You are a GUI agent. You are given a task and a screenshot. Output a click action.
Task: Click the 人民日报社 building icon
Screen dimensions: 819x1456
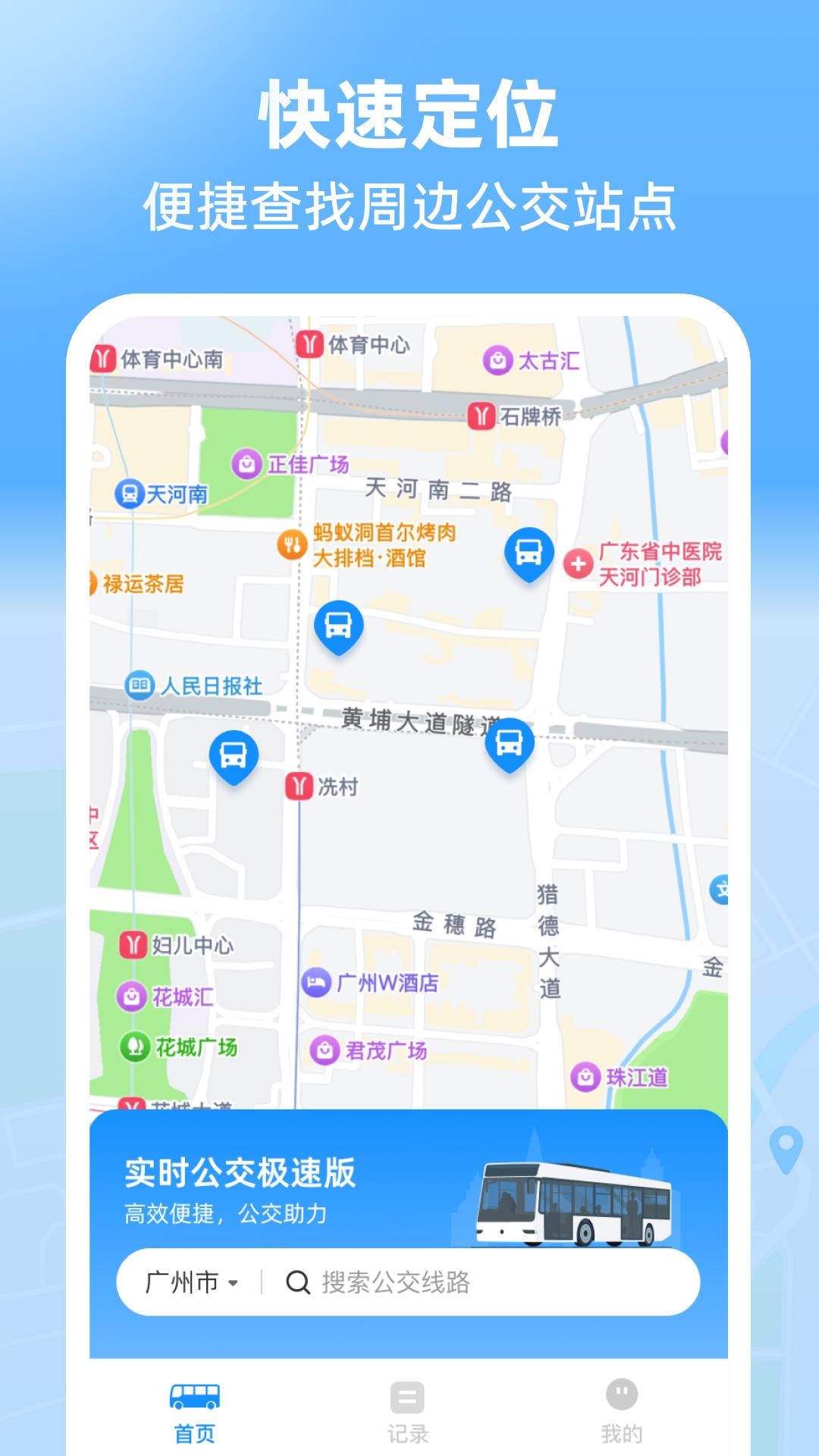coord(139,686)
